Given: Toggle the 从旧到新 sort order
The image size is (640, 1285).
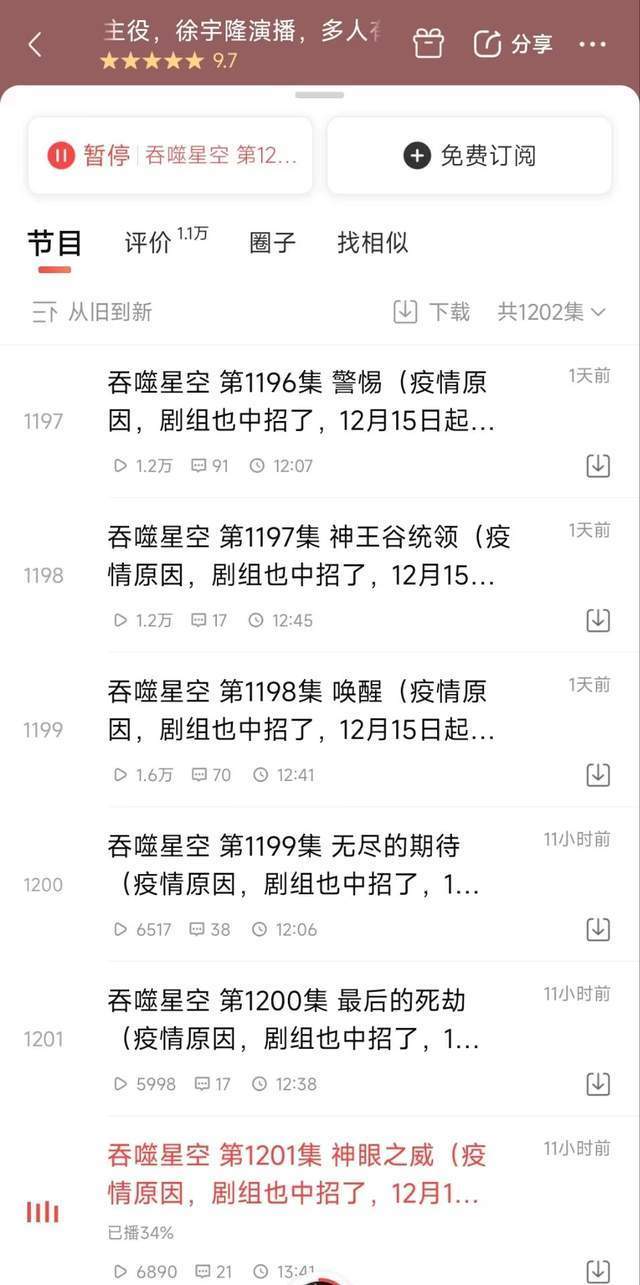Looking at the screenshot, I should (92, 312).
